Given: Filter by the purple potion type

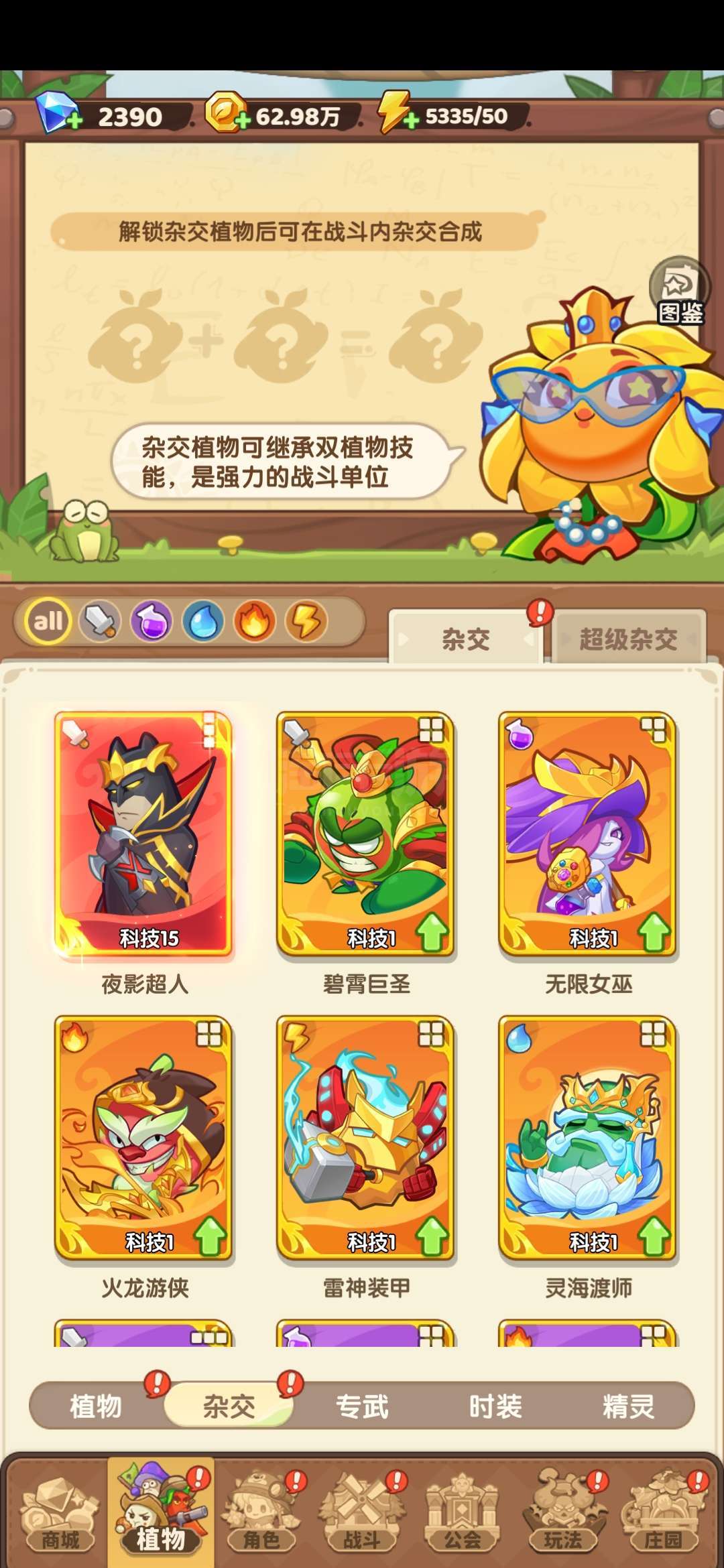Looking at the screenshot, I should click(152, 621).
